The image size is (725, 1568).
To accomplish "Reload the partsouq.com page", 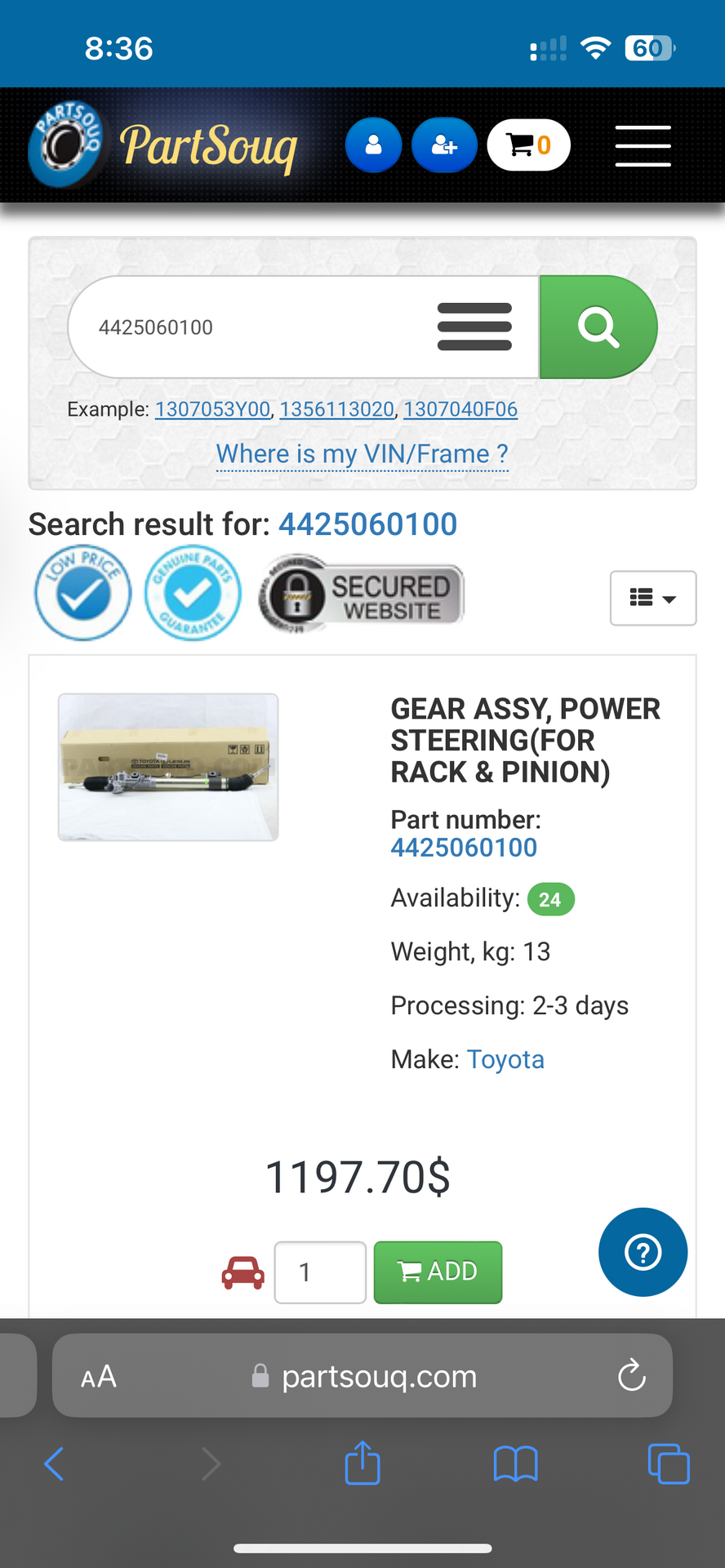I will pos(631,1376).
